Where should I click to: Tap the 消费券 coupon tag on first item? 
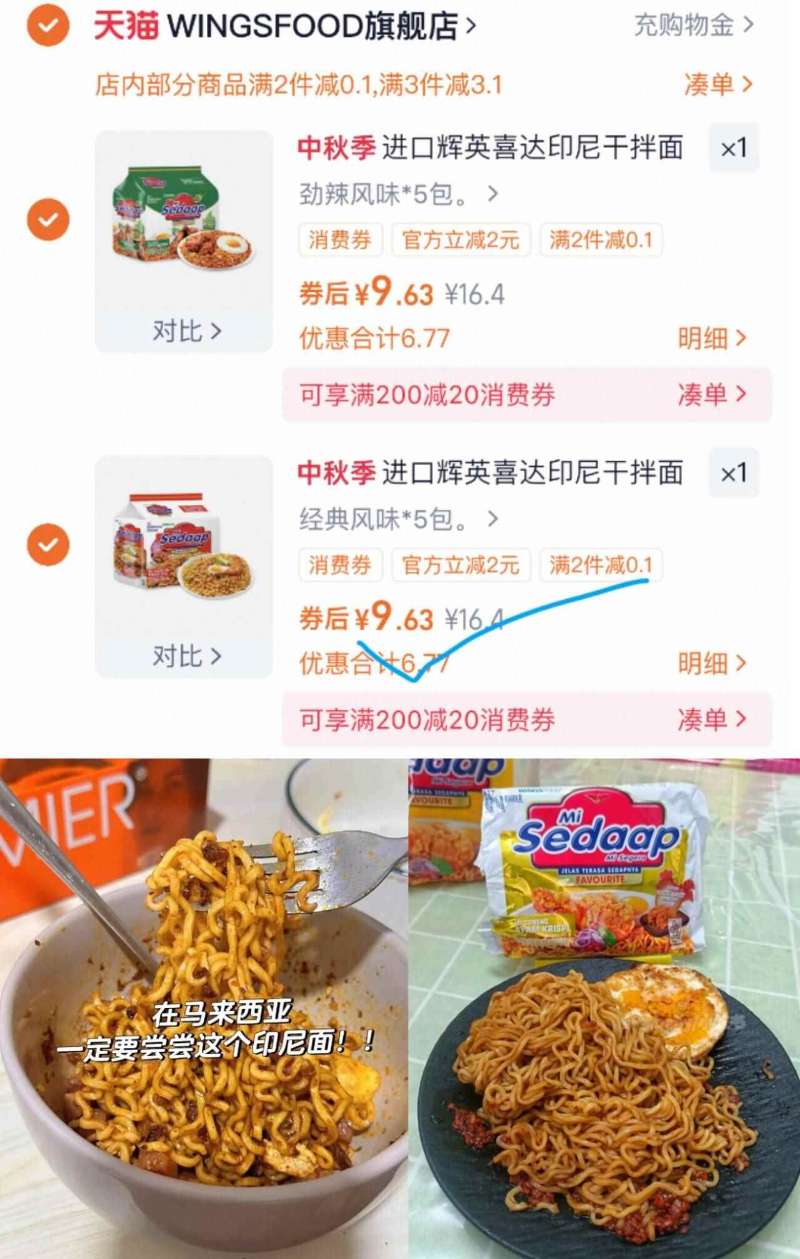tap(339, 240)
